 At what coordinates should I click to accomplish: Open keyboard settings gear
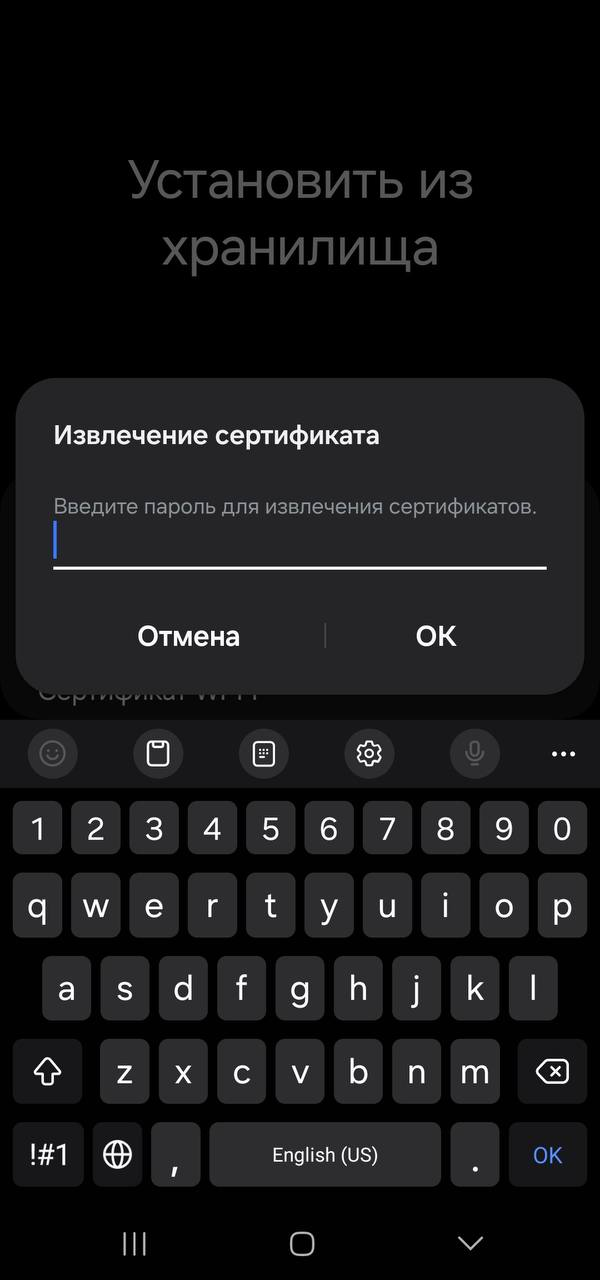pyautogui.click(x=369, y=753)
